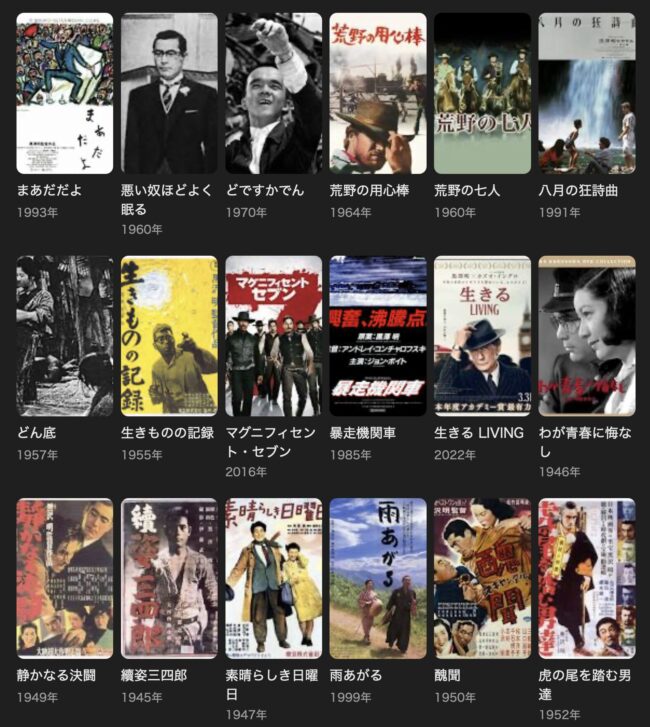View details for 暴走機関車
Screen dimensions: 650x727
[x=378, y=336]
